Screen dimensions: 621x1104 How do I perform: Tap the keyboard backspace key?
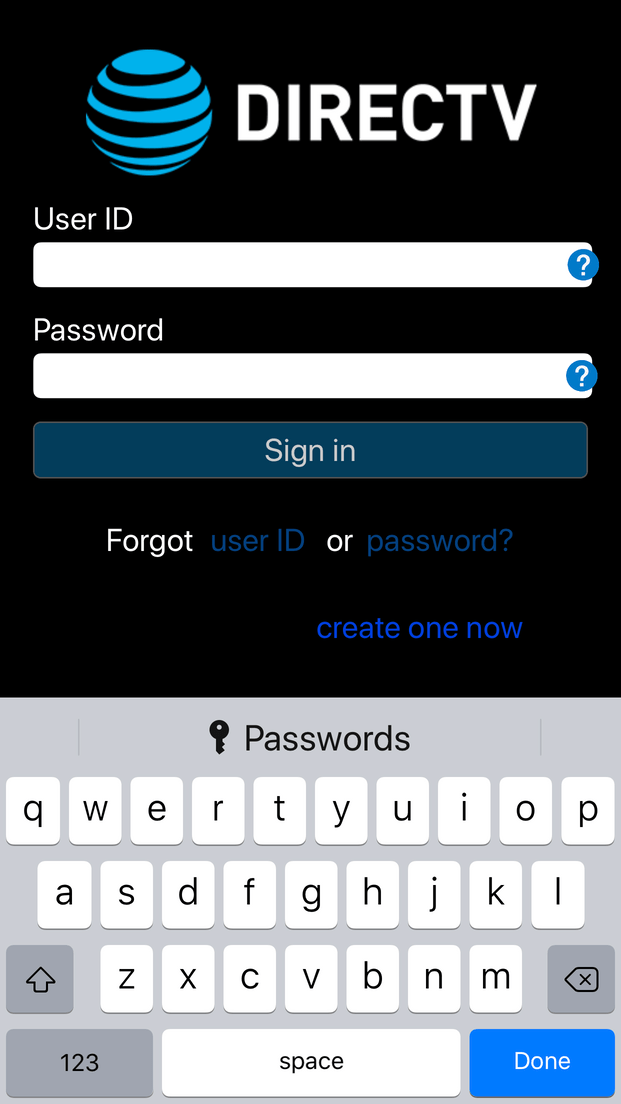point(581,979)
